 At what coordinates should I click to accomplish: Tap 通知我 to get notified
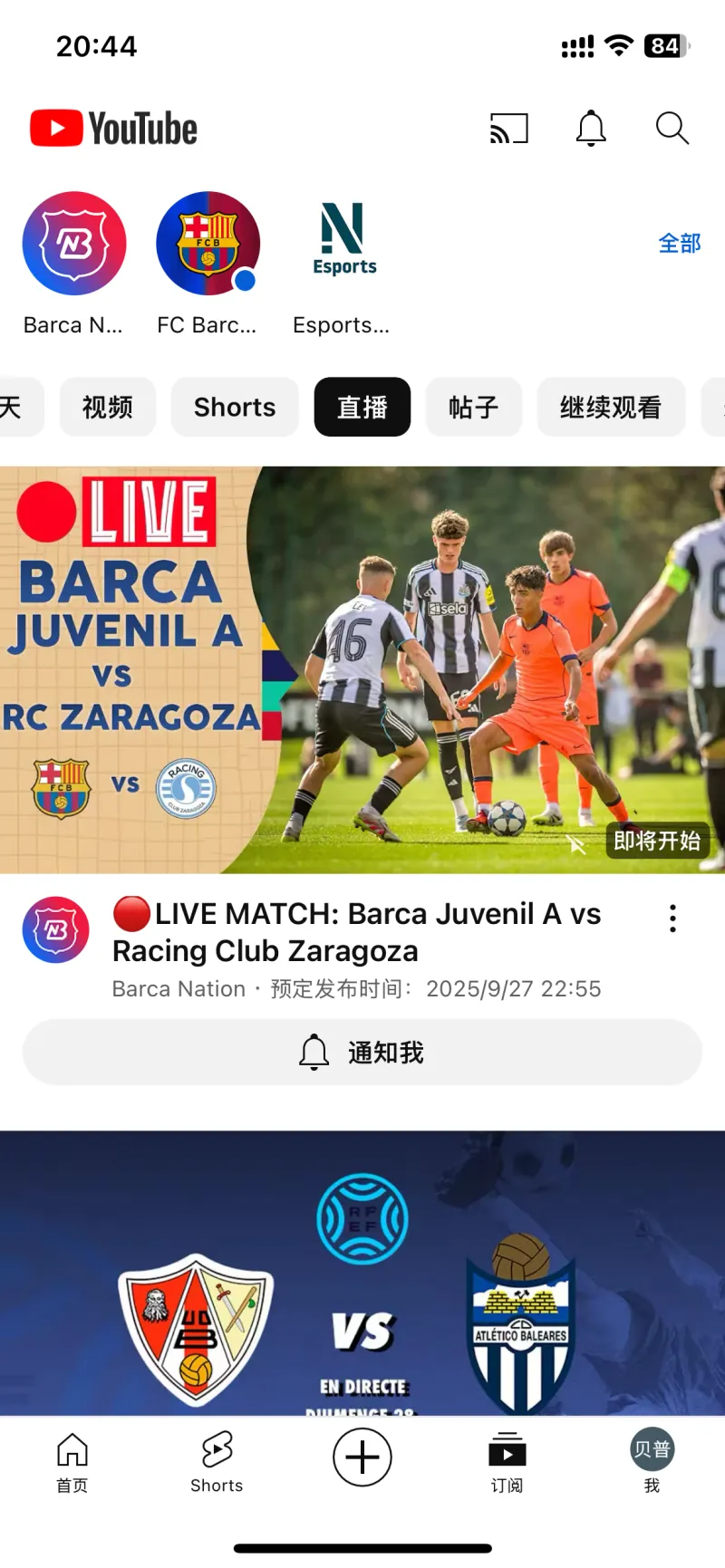(362, 1053)
